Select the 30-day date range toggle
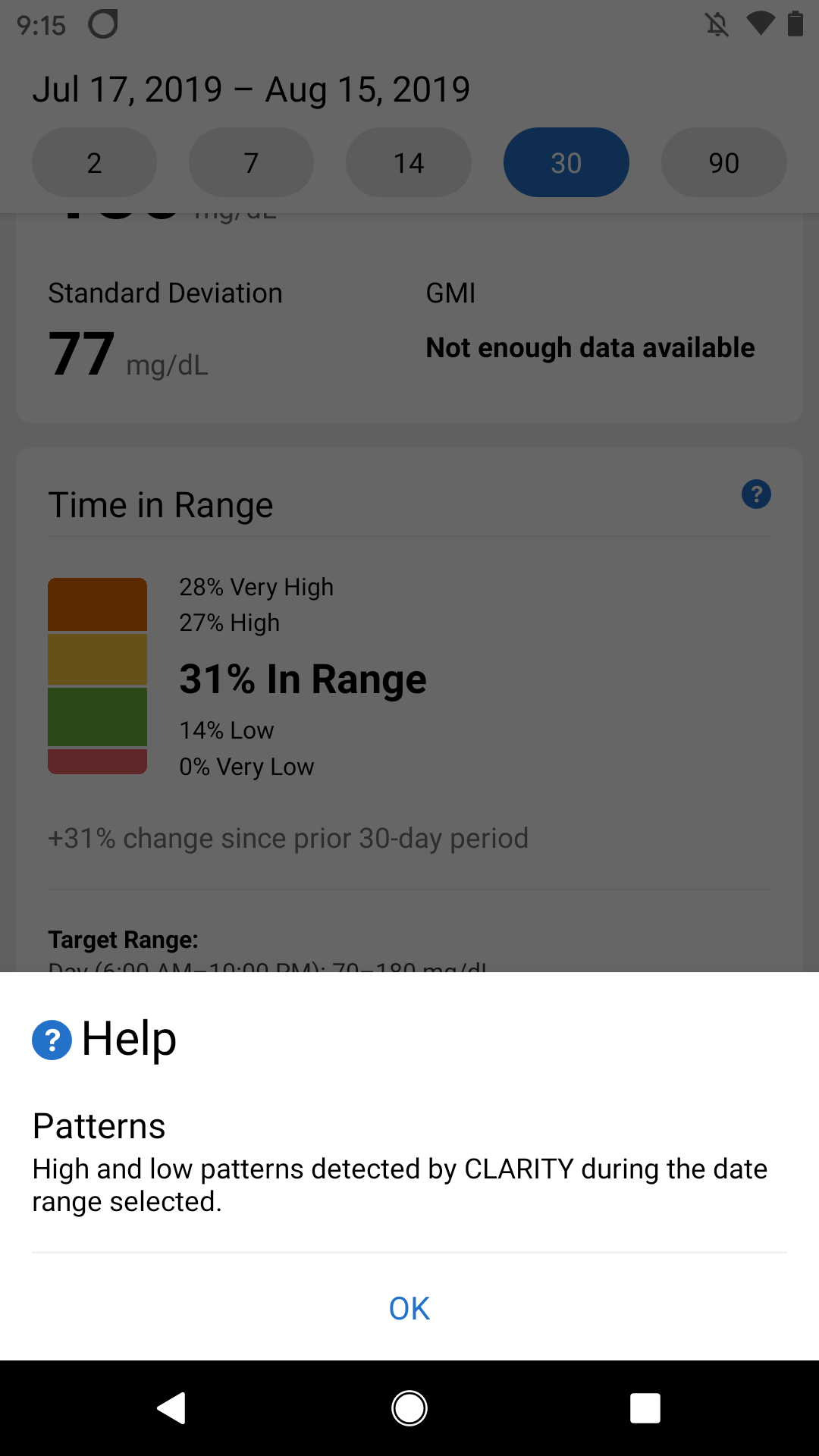The width and height of the screenshot is (819, 1456). point(566,162)
